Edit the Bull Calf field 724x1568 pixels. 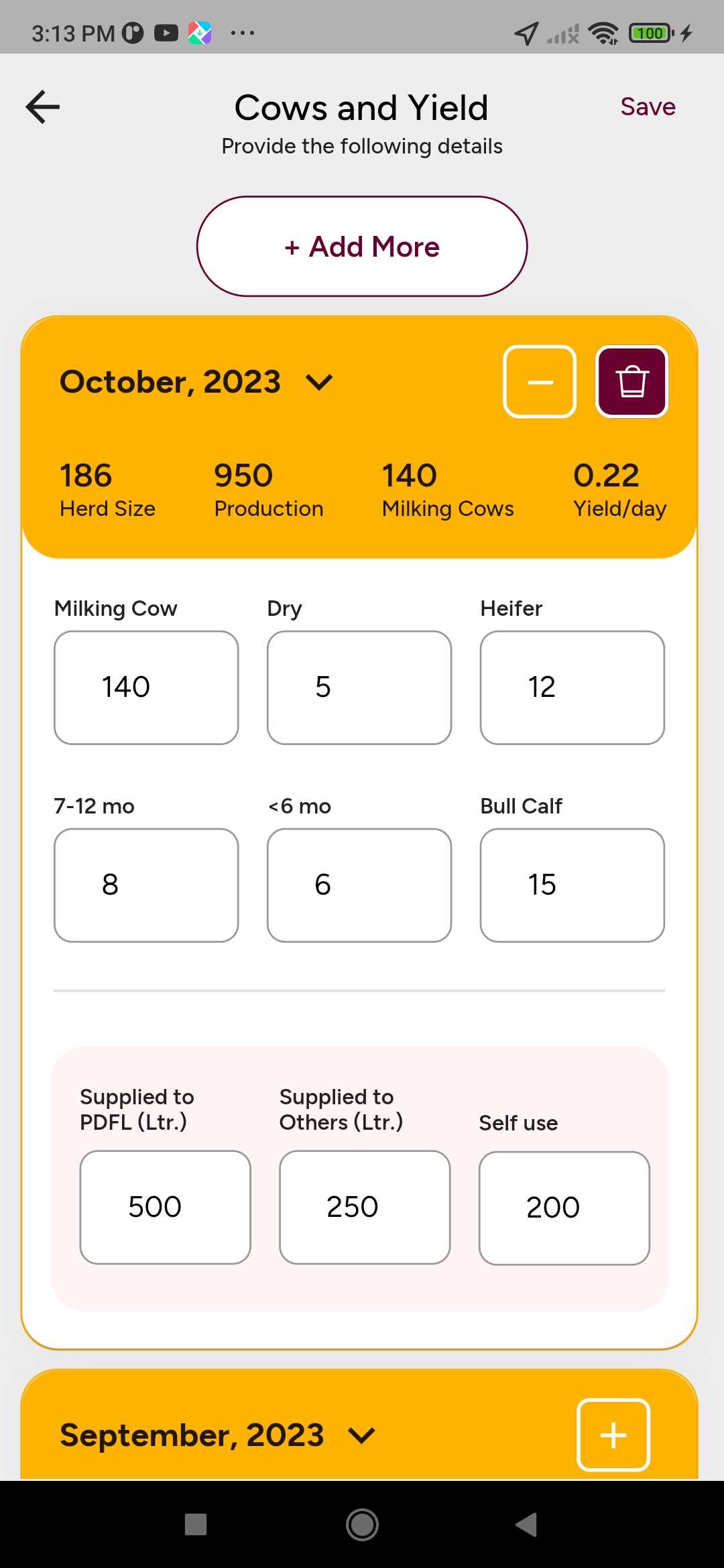click(x=572, y=885)
